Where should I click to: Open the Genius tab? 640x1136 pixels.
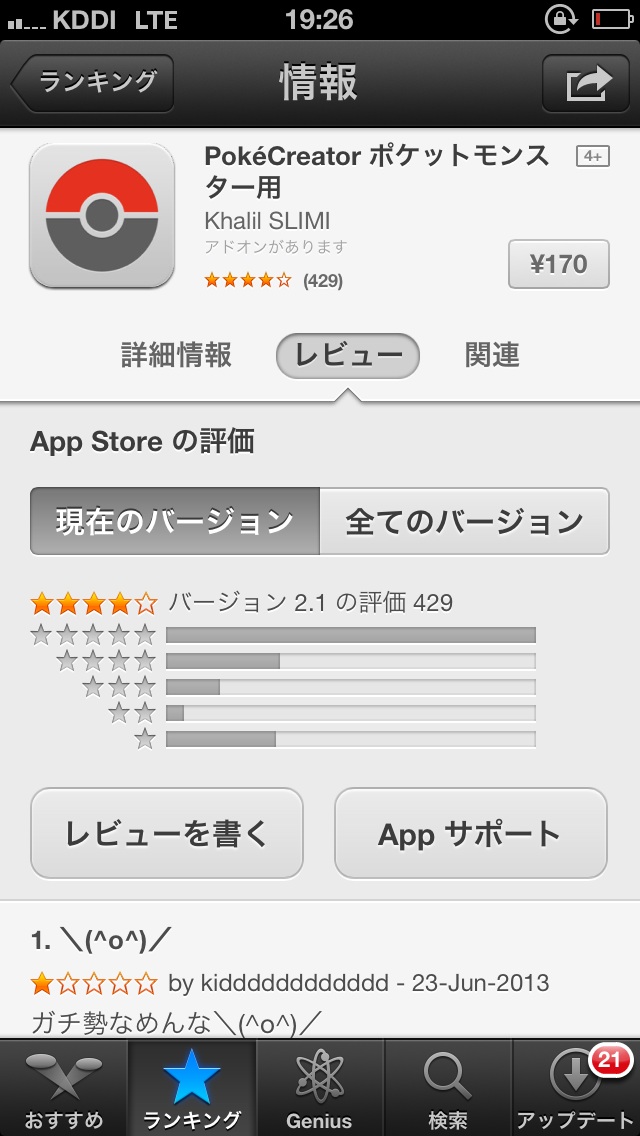tap(320, 1088)
